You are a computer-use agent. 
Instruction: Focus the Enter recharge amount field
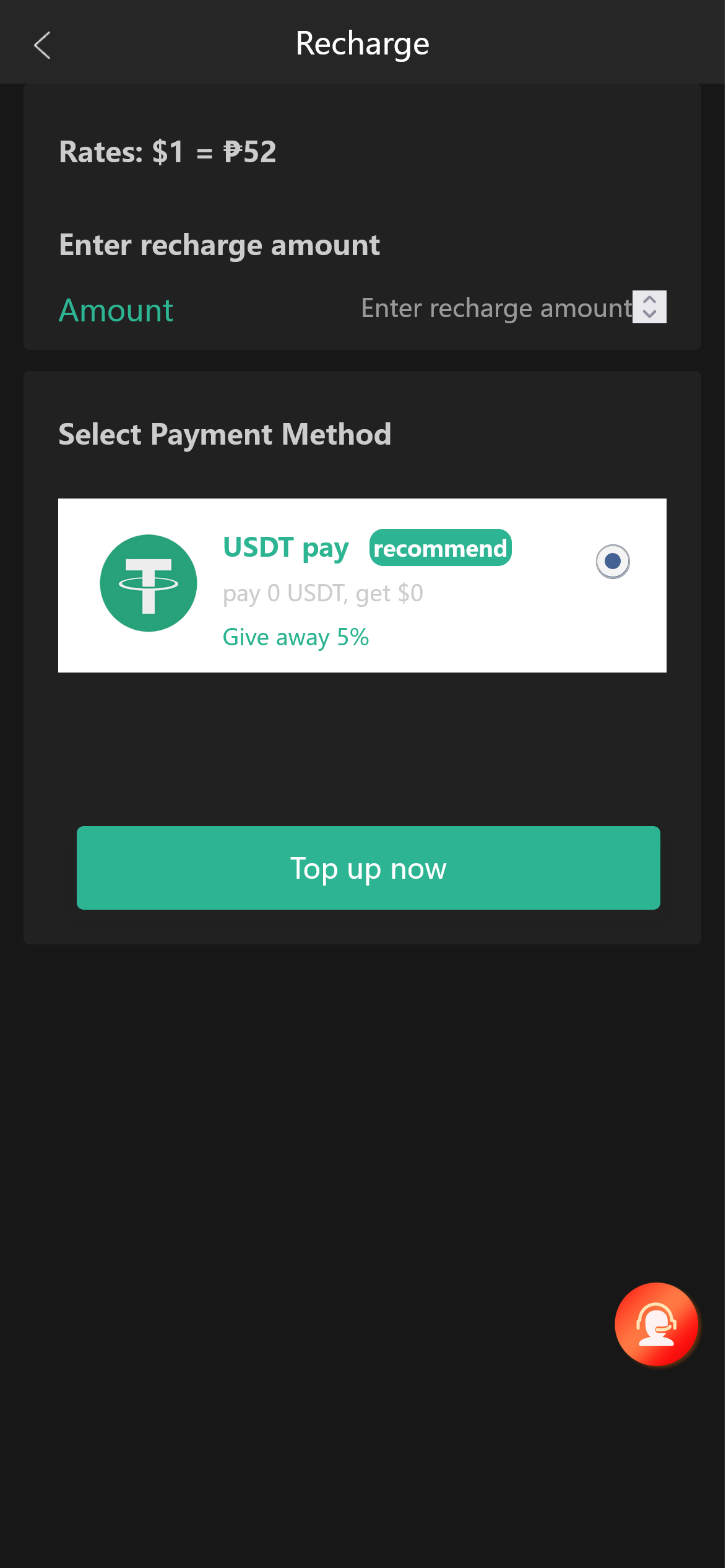pos(495,308)
